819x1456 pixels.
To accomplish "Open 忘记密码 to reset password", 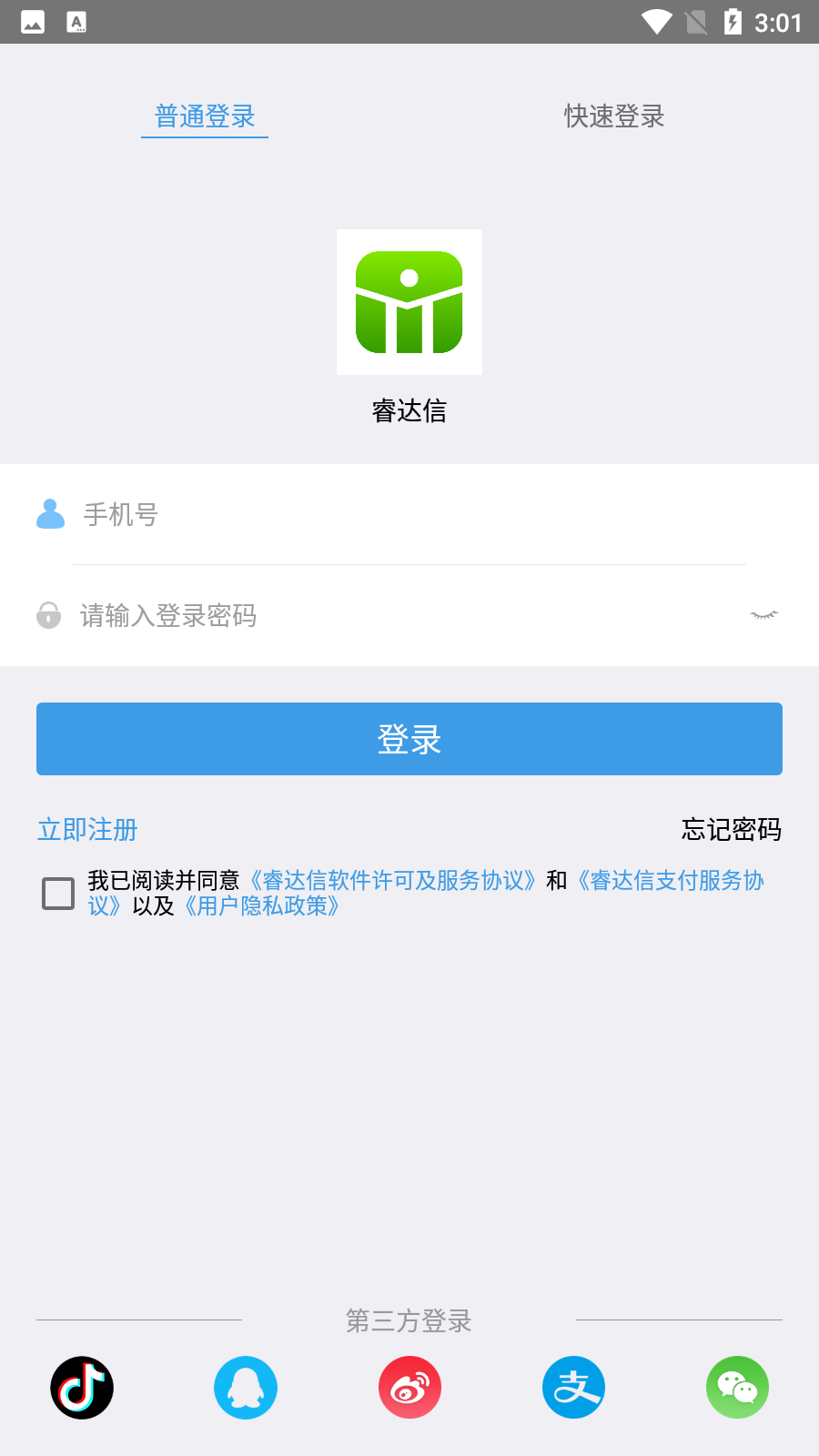I will [x=731, y=830].
